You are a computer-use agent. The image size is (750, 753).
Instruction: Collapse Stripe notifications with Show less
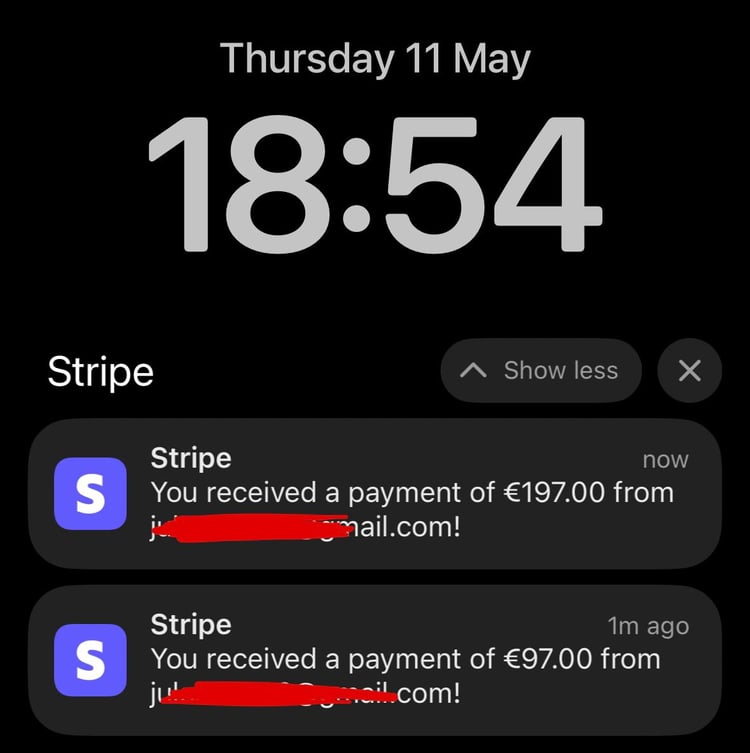pyautogui.click(x=540, y=371)
